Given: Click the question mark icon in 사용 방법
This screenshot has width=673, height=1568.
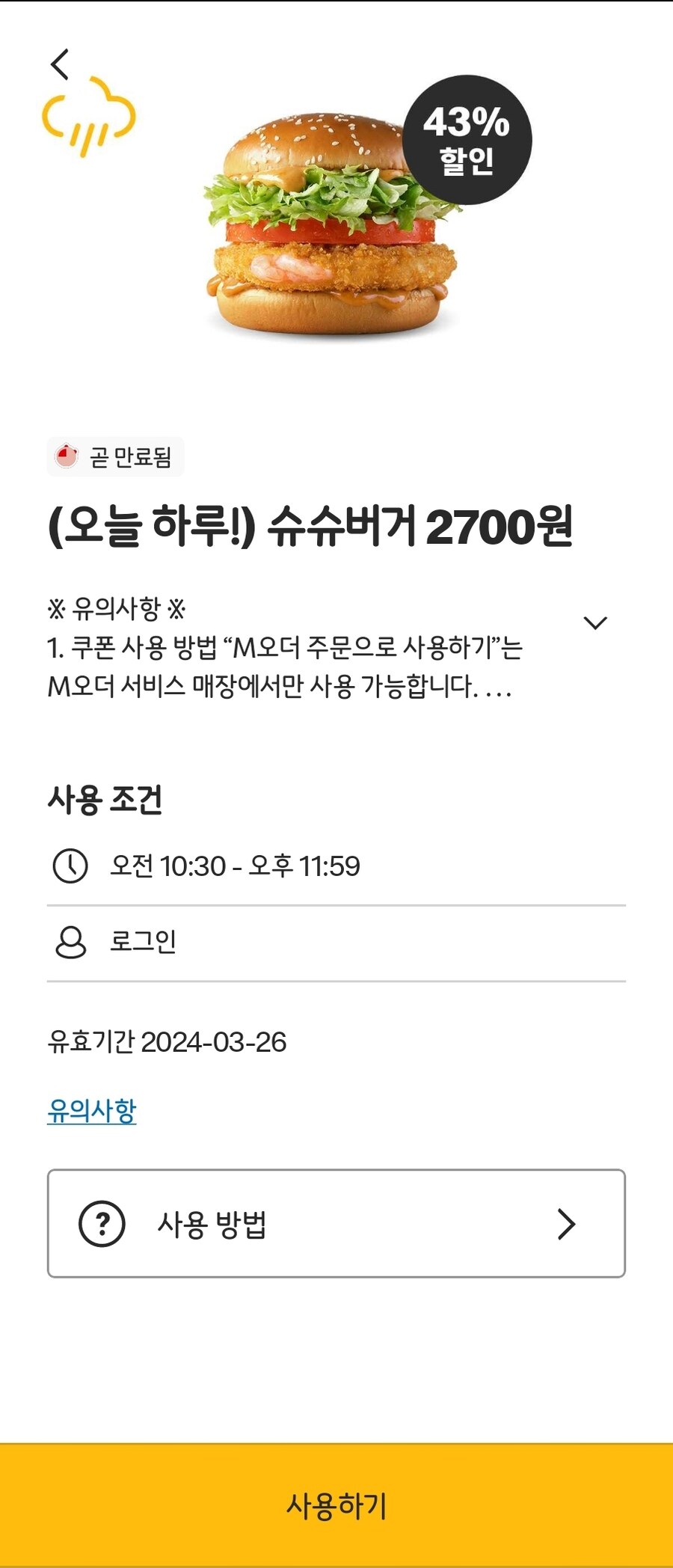Looking at the screenshot, I should (x=102, y=1225).
